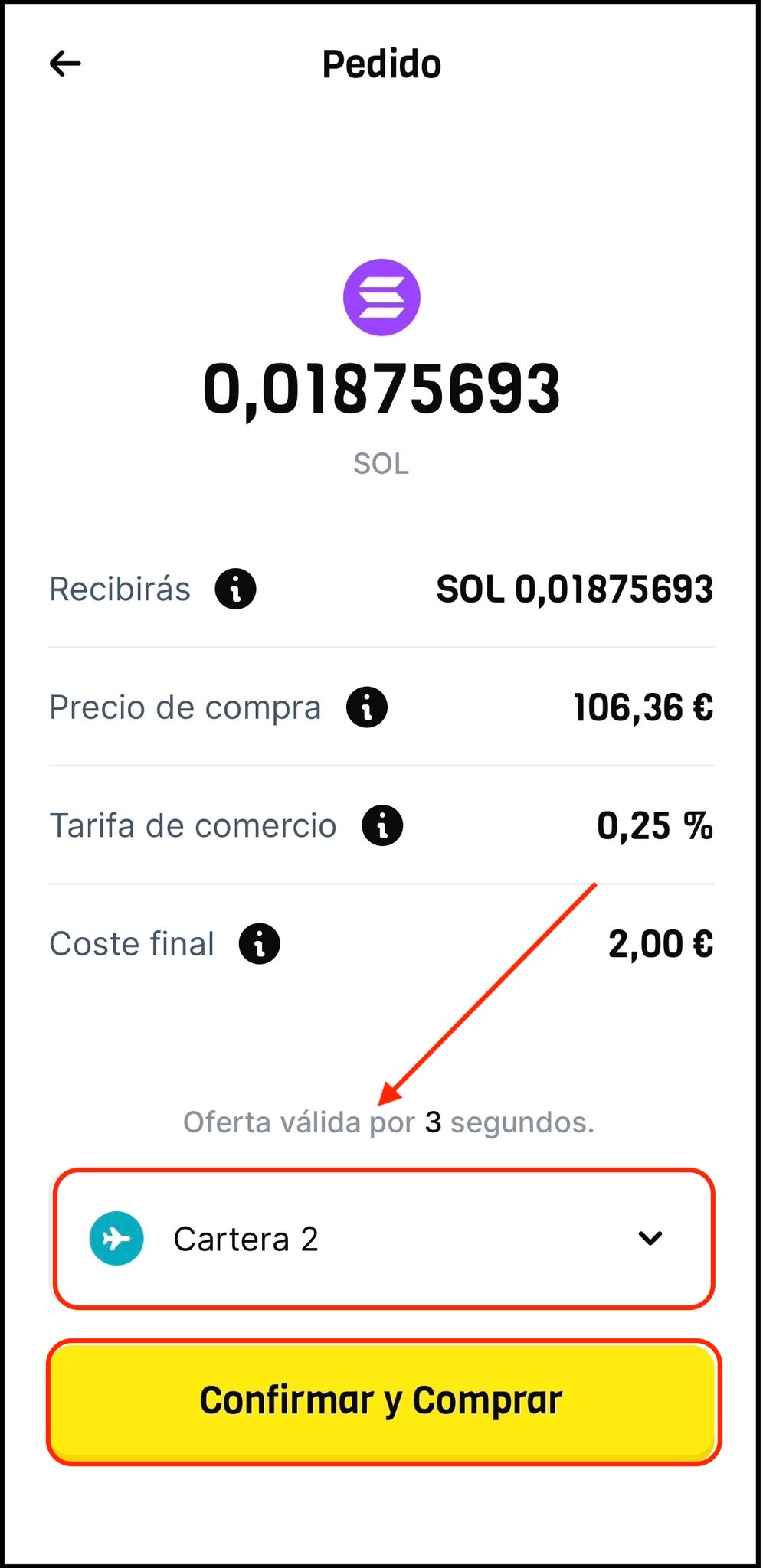
Task: Show info about Precio de compra
Action: coord(367,707)
